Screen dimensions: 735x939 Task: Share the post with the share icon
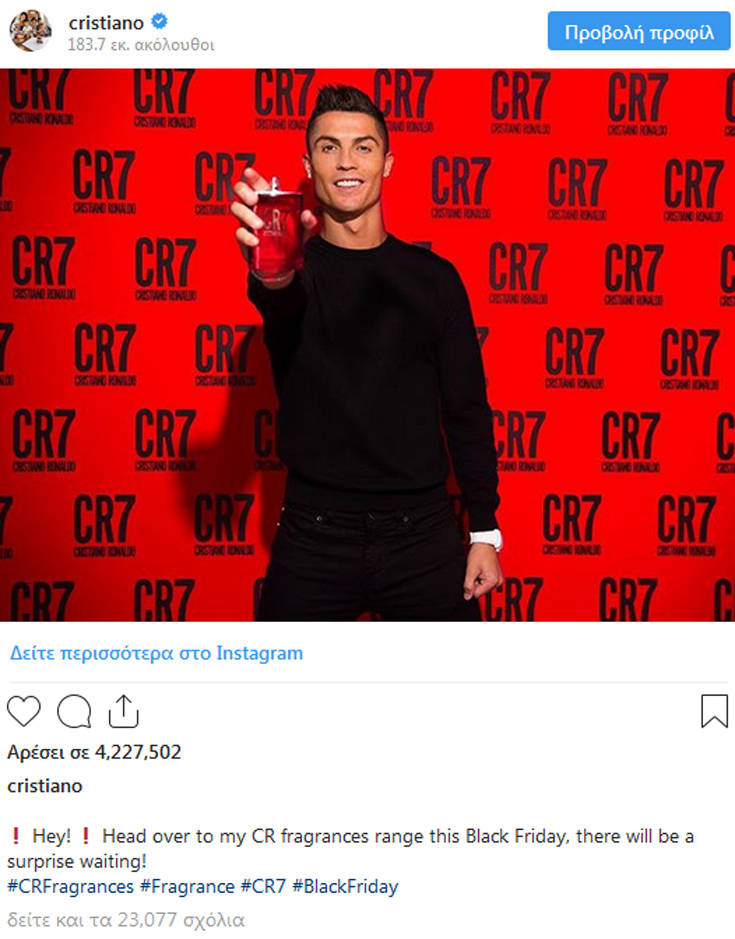coord(122,711)
